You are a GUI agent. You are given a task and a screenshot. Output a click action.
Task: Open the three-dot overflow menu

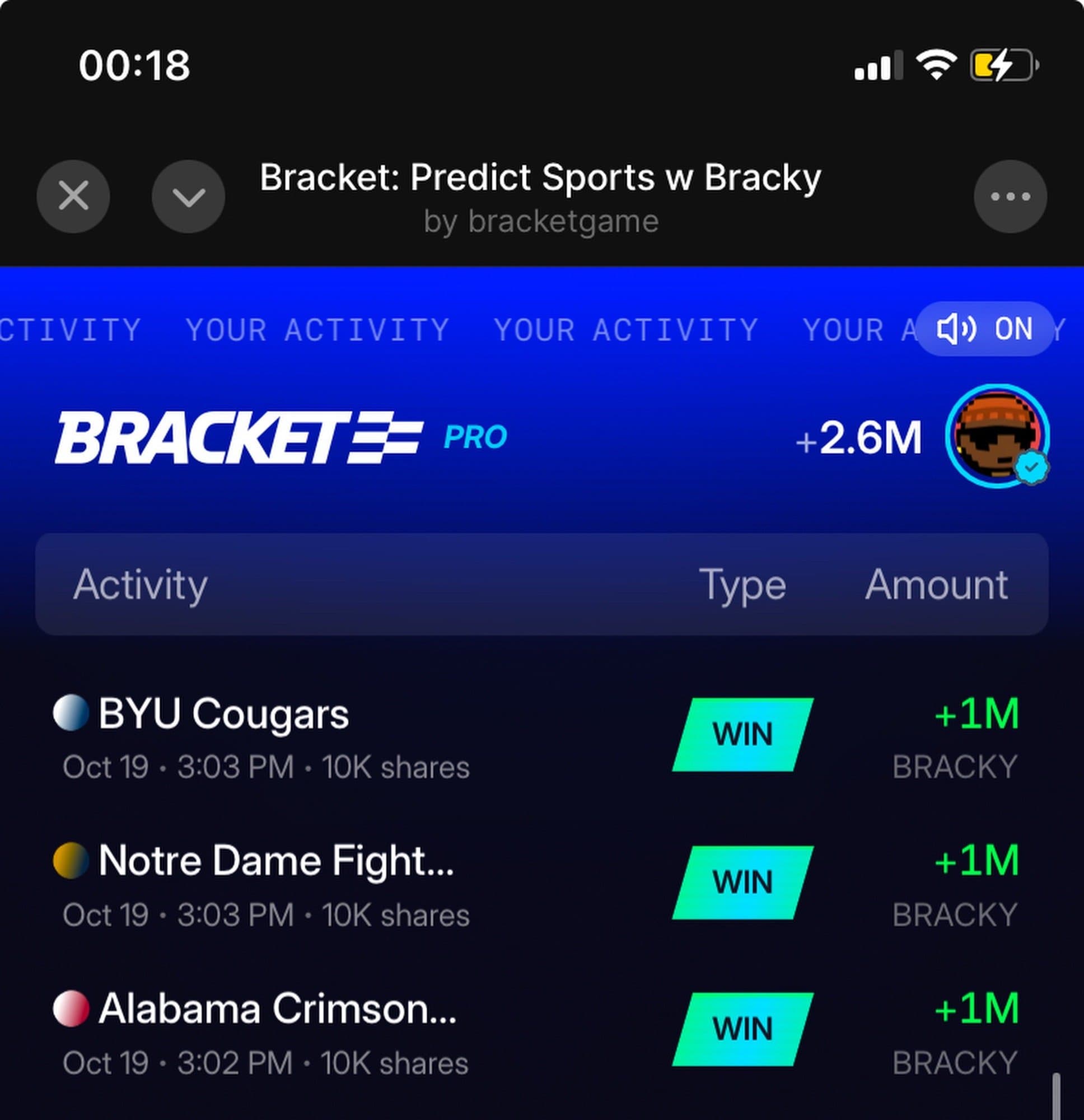(x=1010, y=196)
